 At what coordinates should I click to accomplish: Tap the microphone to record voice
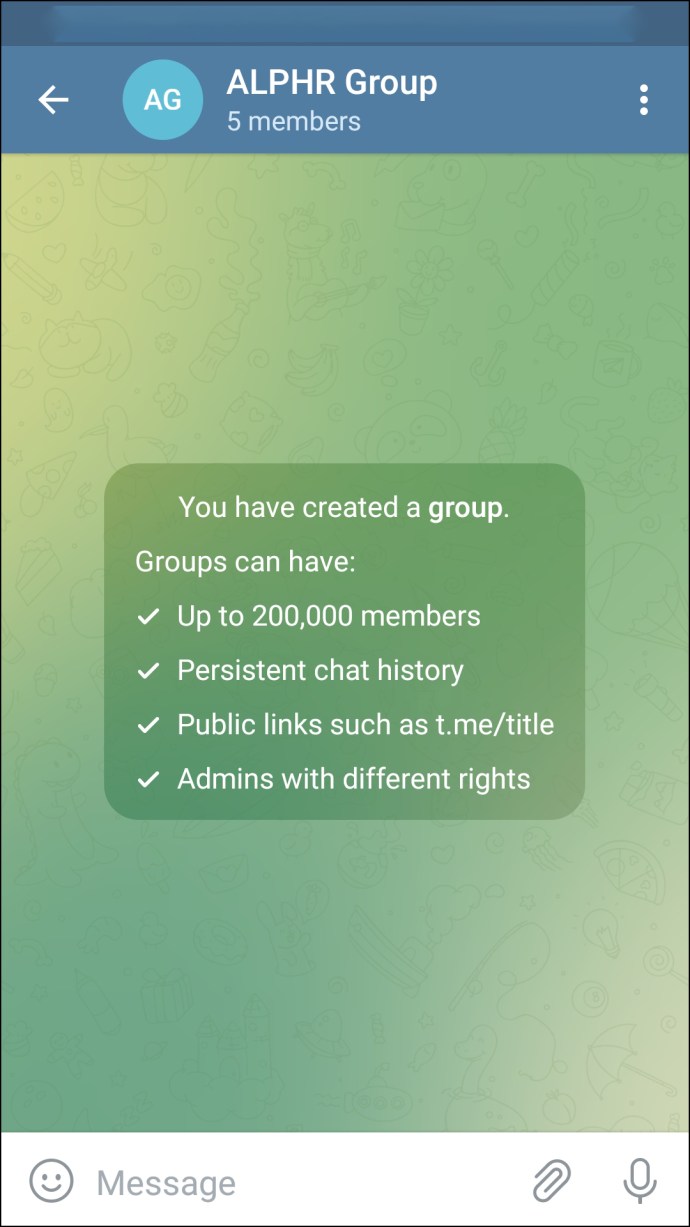640,1181
